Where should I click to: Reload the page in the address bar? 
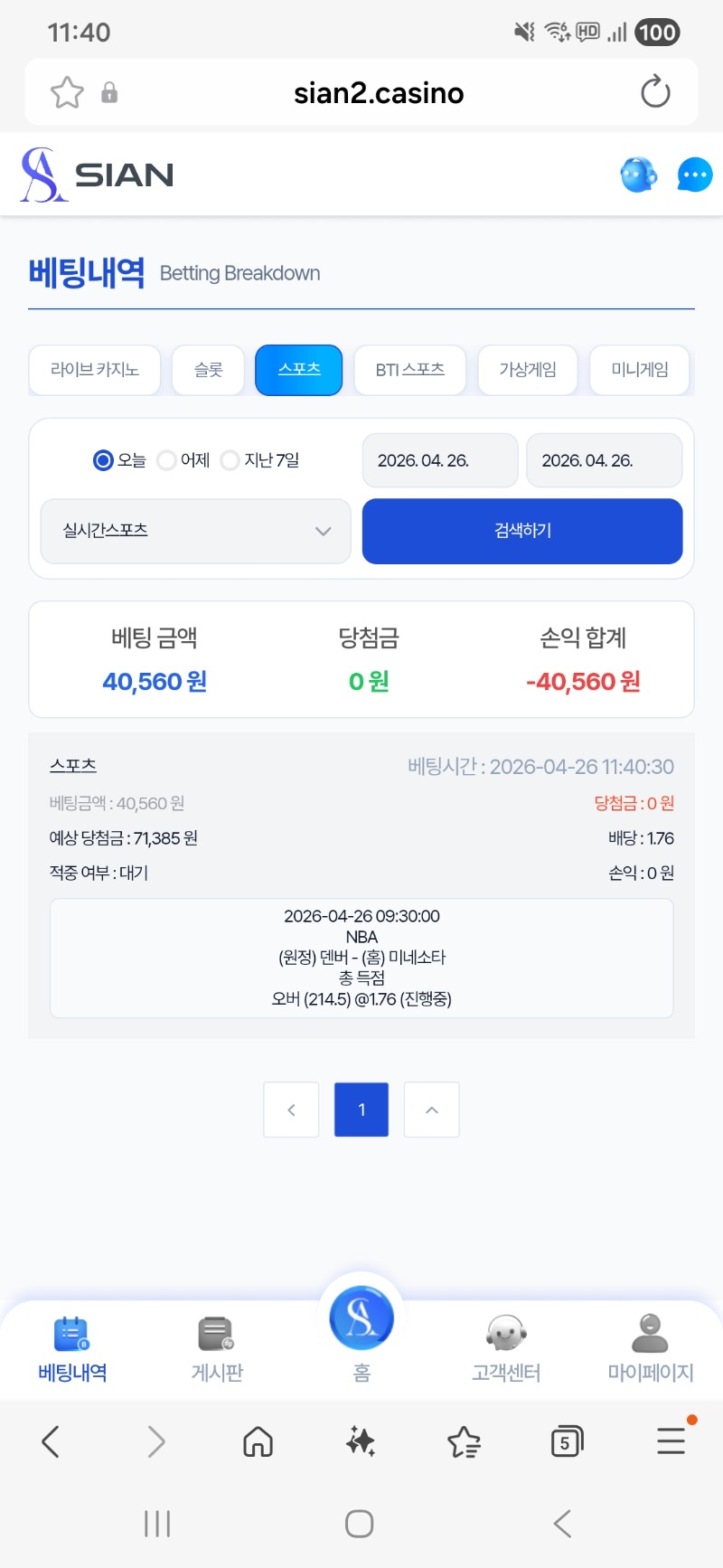[x=655, y=92]
